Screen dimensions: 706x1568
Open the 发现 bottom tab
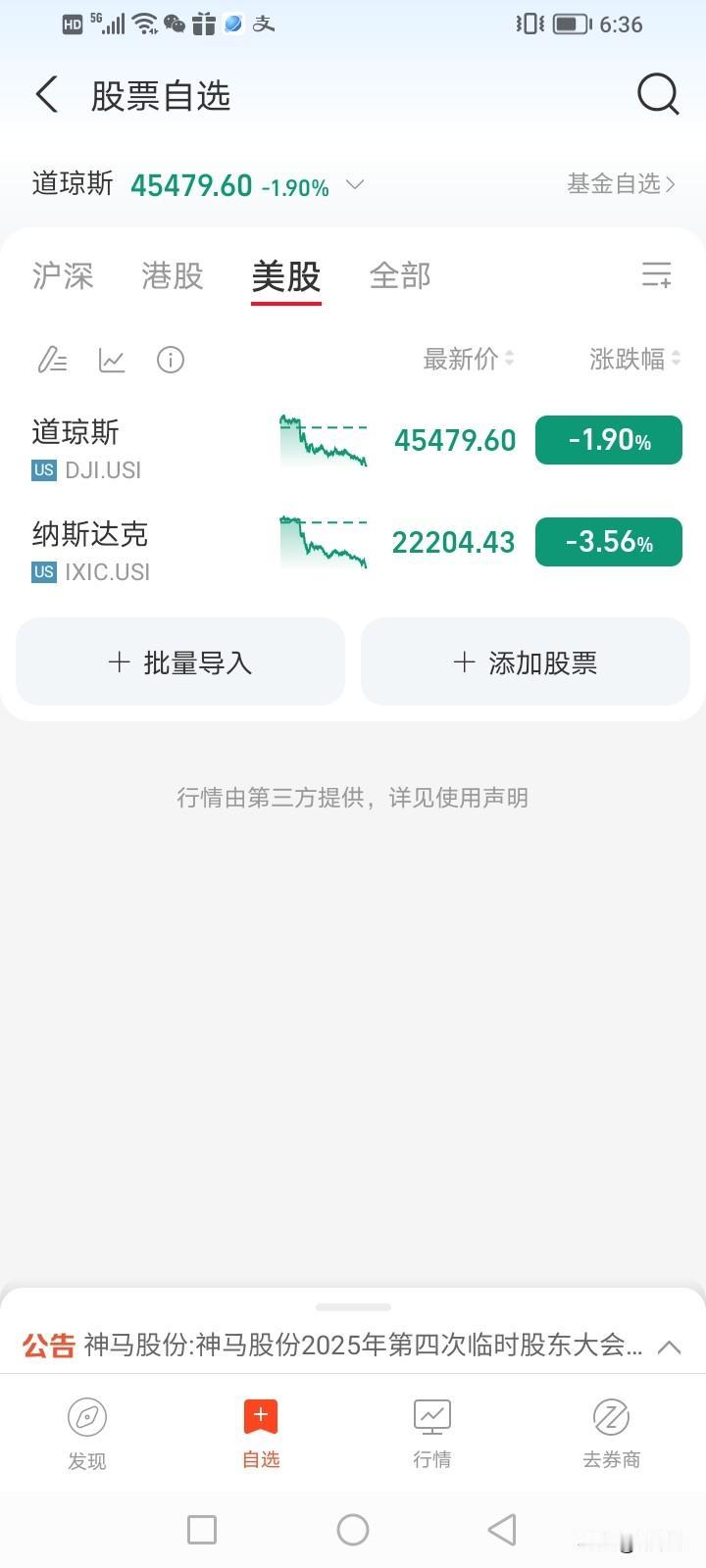point(87,1434)
